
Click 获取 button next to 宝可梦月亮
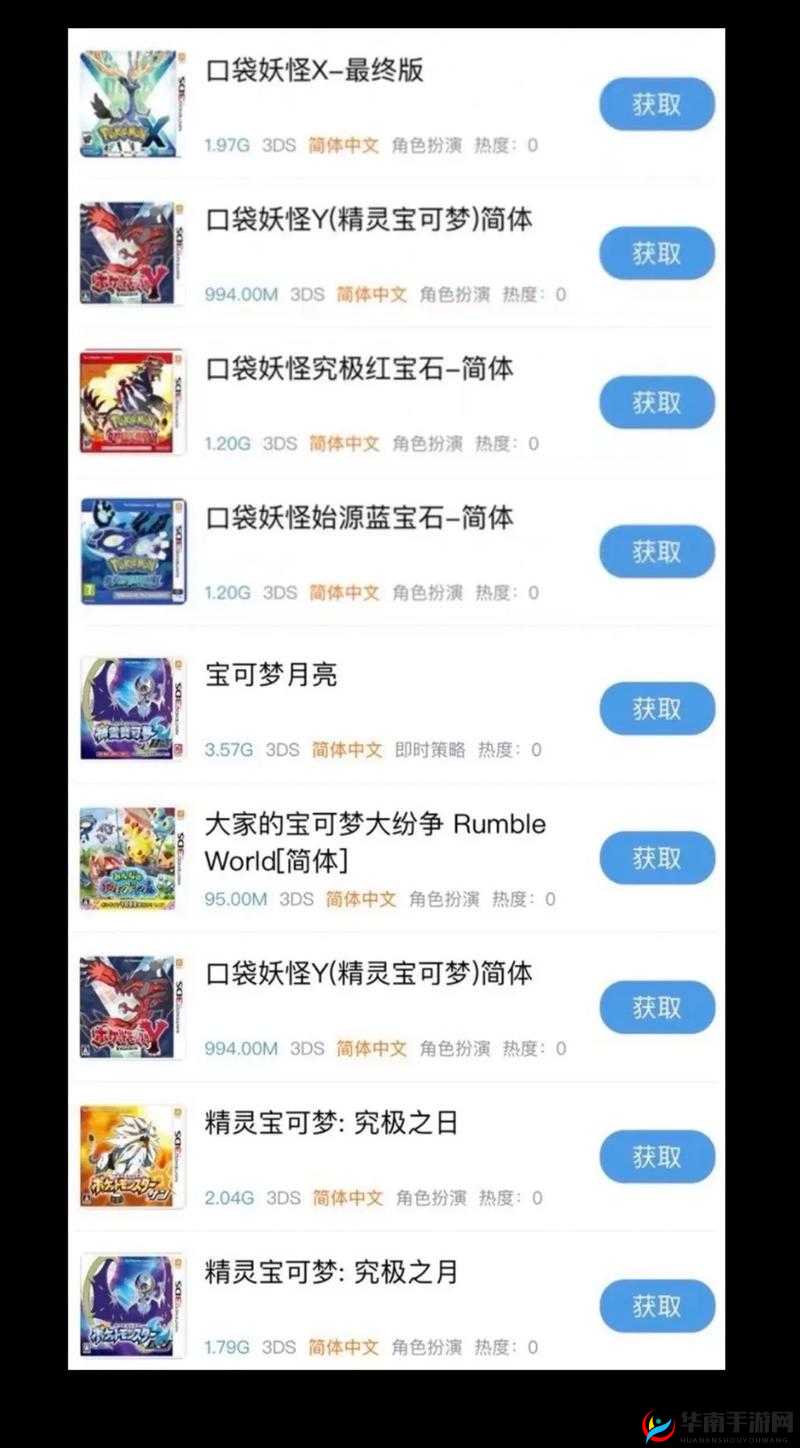pyautogui.click(x=656, y=708)
